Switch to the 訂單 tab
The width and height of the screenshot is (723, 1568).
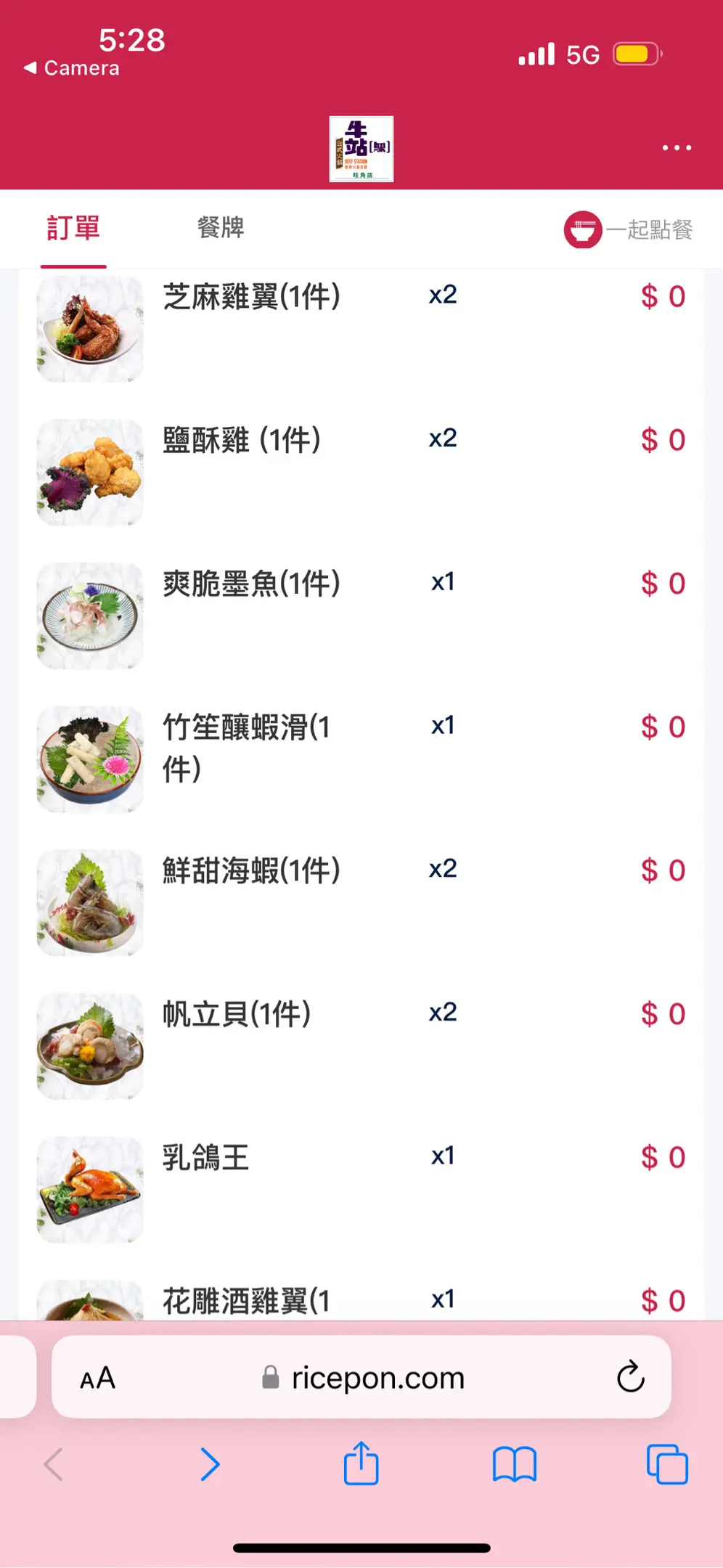point(73,228)
